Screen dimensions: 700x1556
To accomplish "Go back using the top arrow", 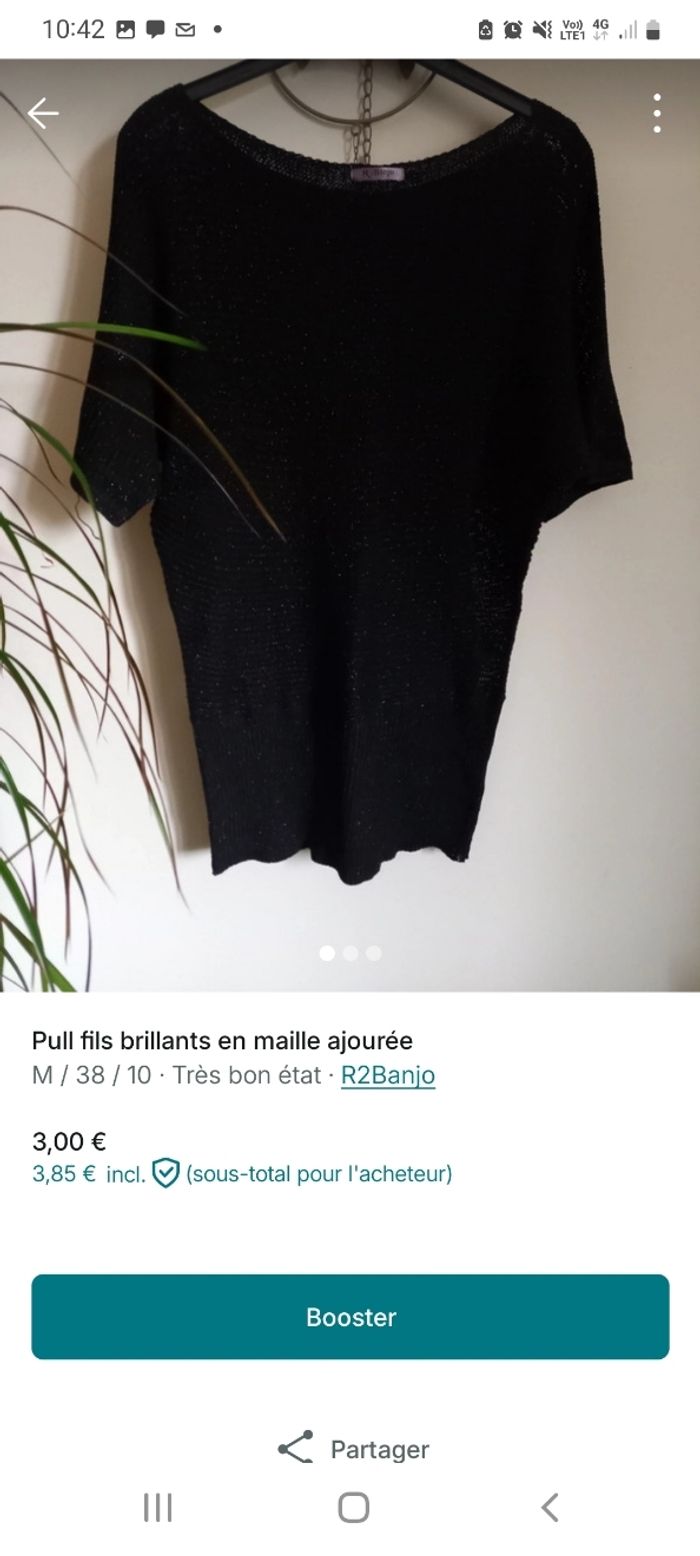I will pos(43,113).
